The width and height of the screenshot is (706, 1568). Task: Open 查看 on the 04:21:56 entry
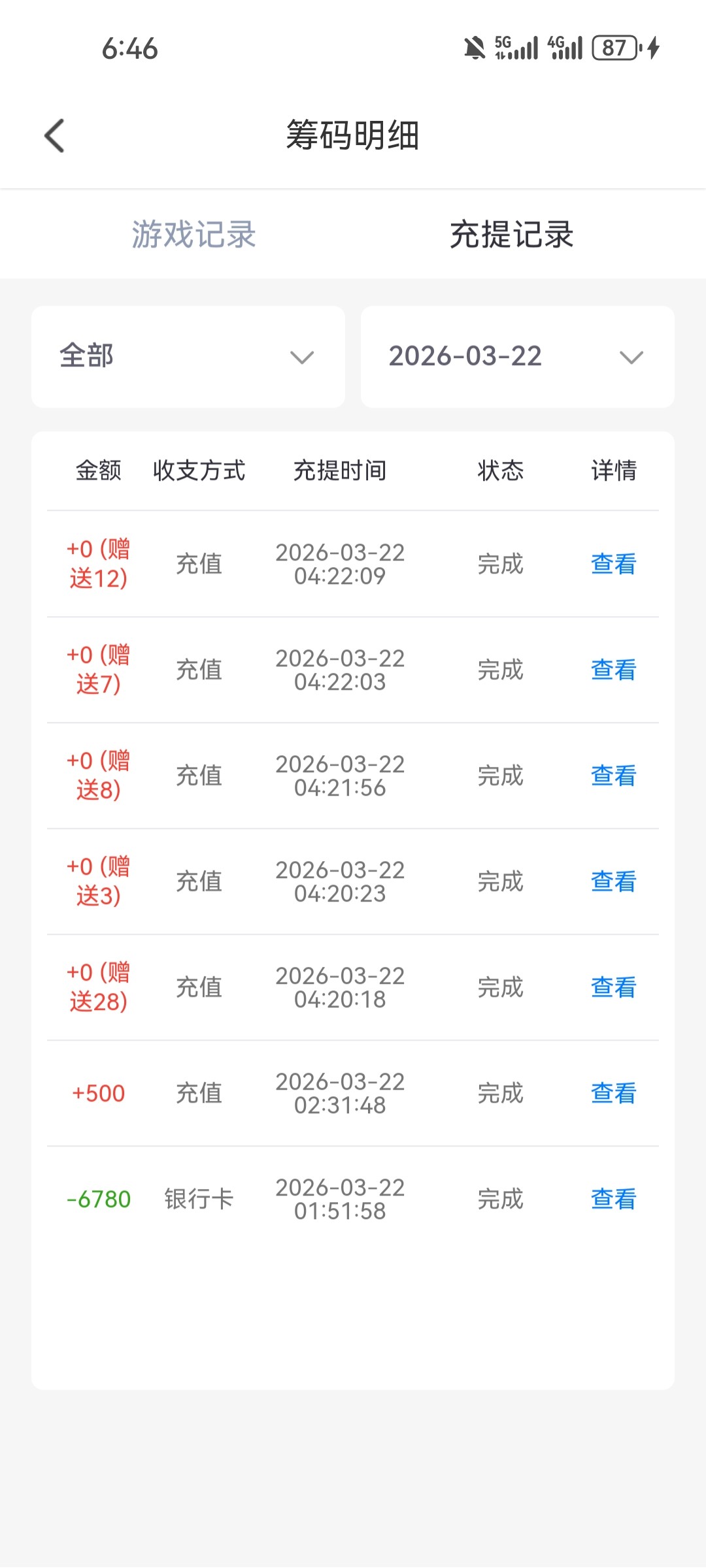tap(613, 776)
